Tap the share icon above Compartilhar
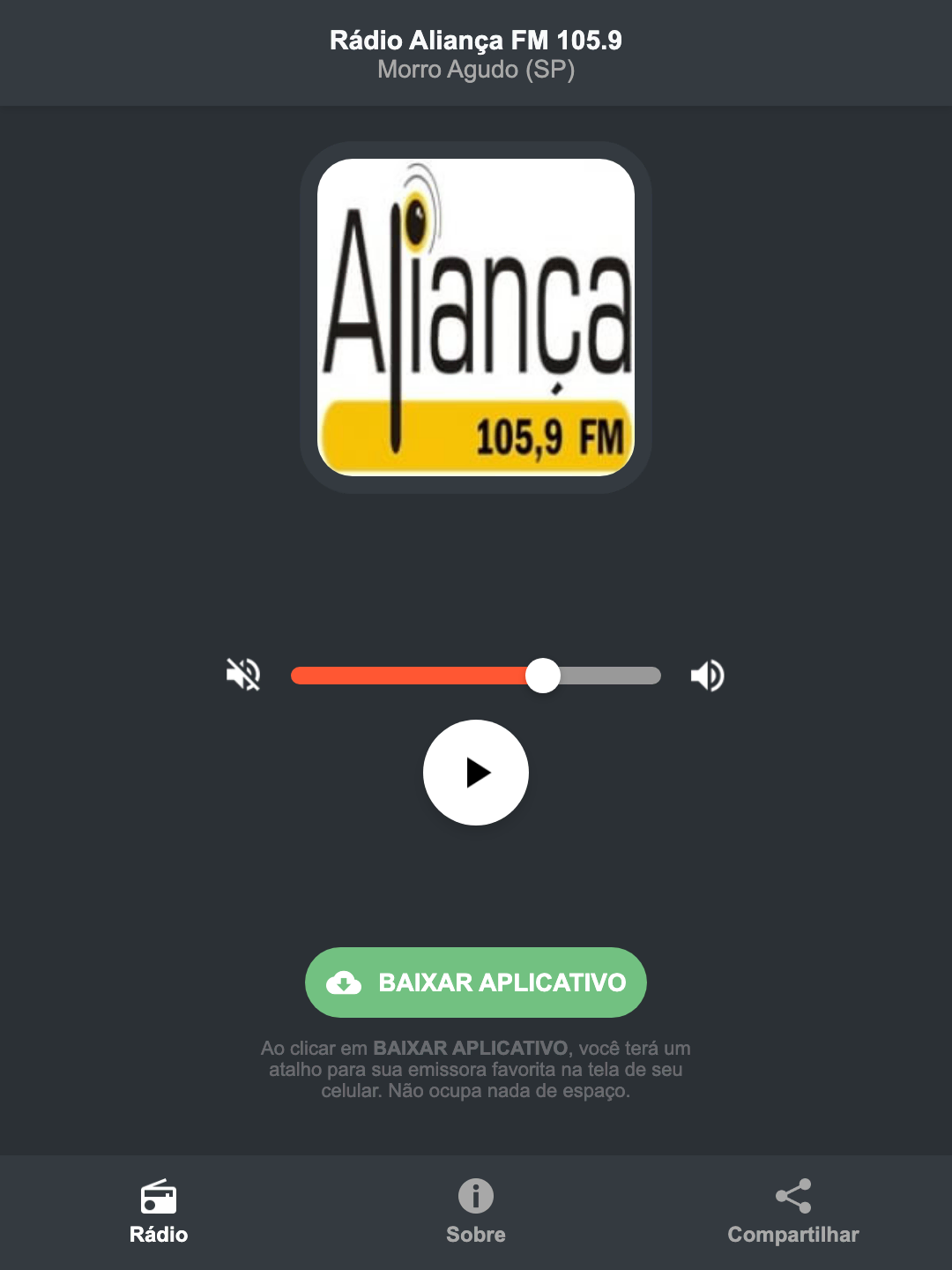 click(792, 1197)
